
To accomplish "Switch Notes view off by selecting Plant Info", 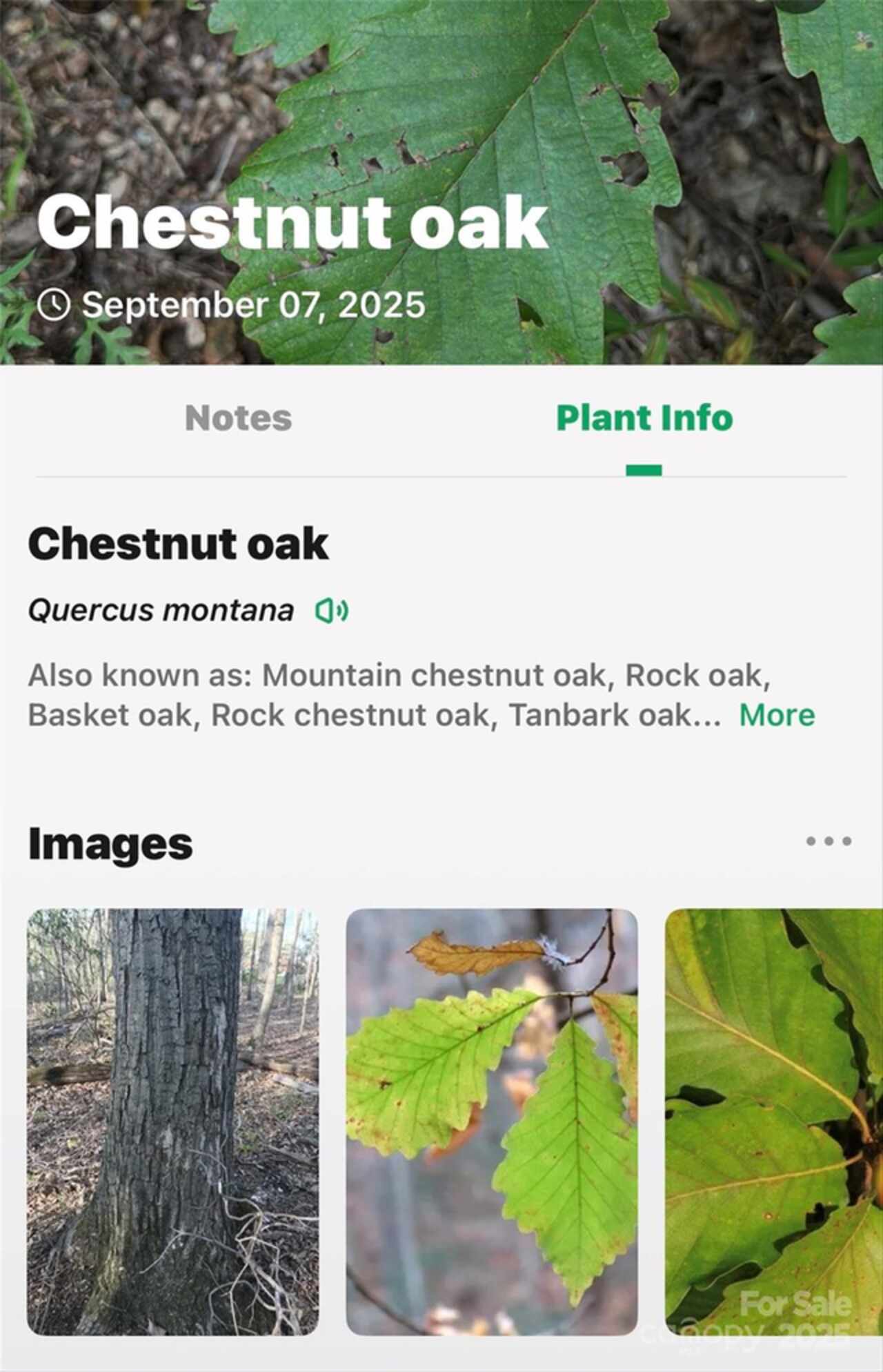I will tap(644, 417).
